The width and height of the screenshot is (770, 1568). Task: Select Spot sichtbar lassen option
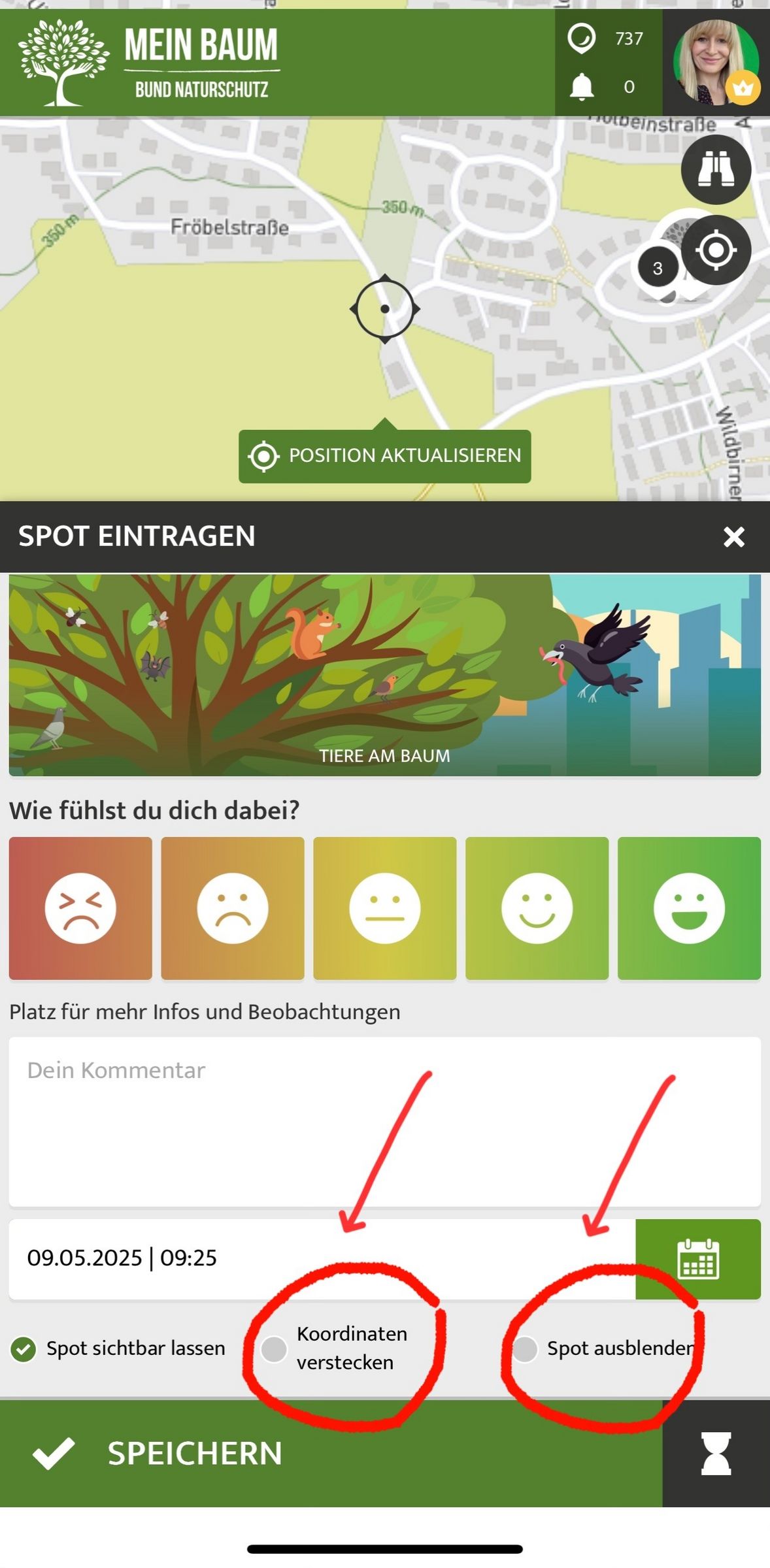pyautogui.click(x=24, y=1349)
